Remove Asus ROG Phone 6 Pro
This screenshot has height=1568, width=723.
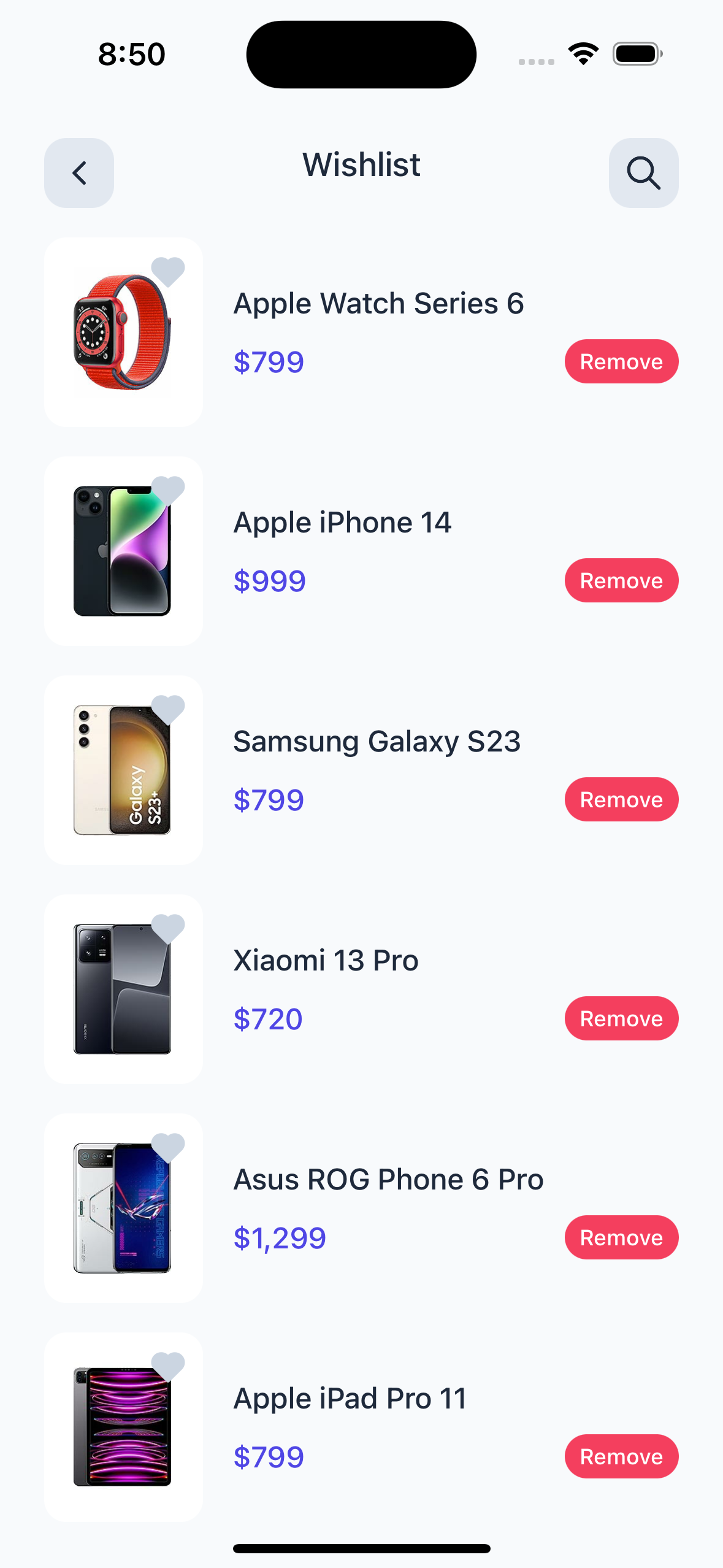pyautogui.click(x=621, y=1237)
